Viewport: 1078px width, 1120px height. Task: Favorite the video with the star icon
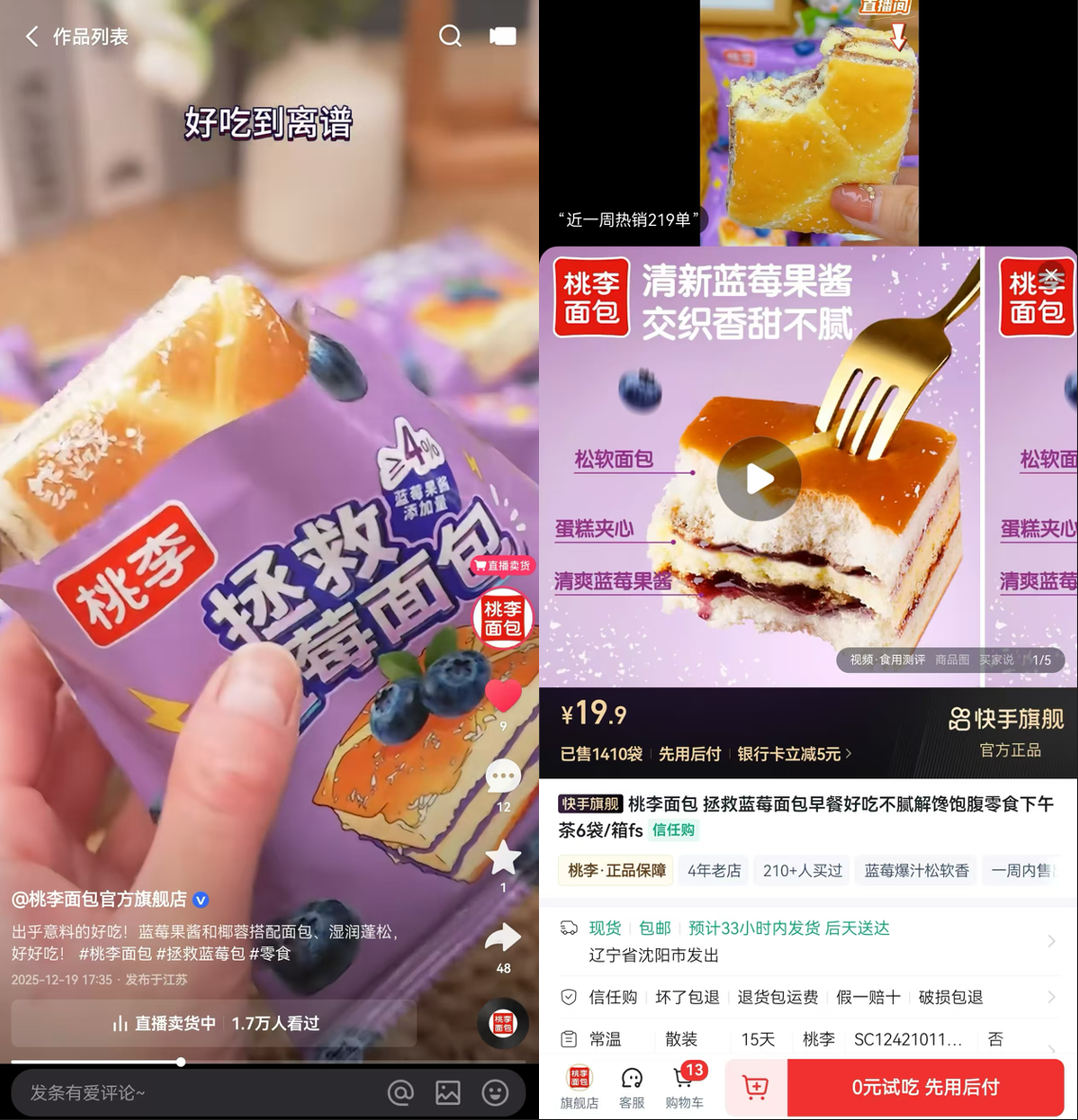tap(503, 858)
